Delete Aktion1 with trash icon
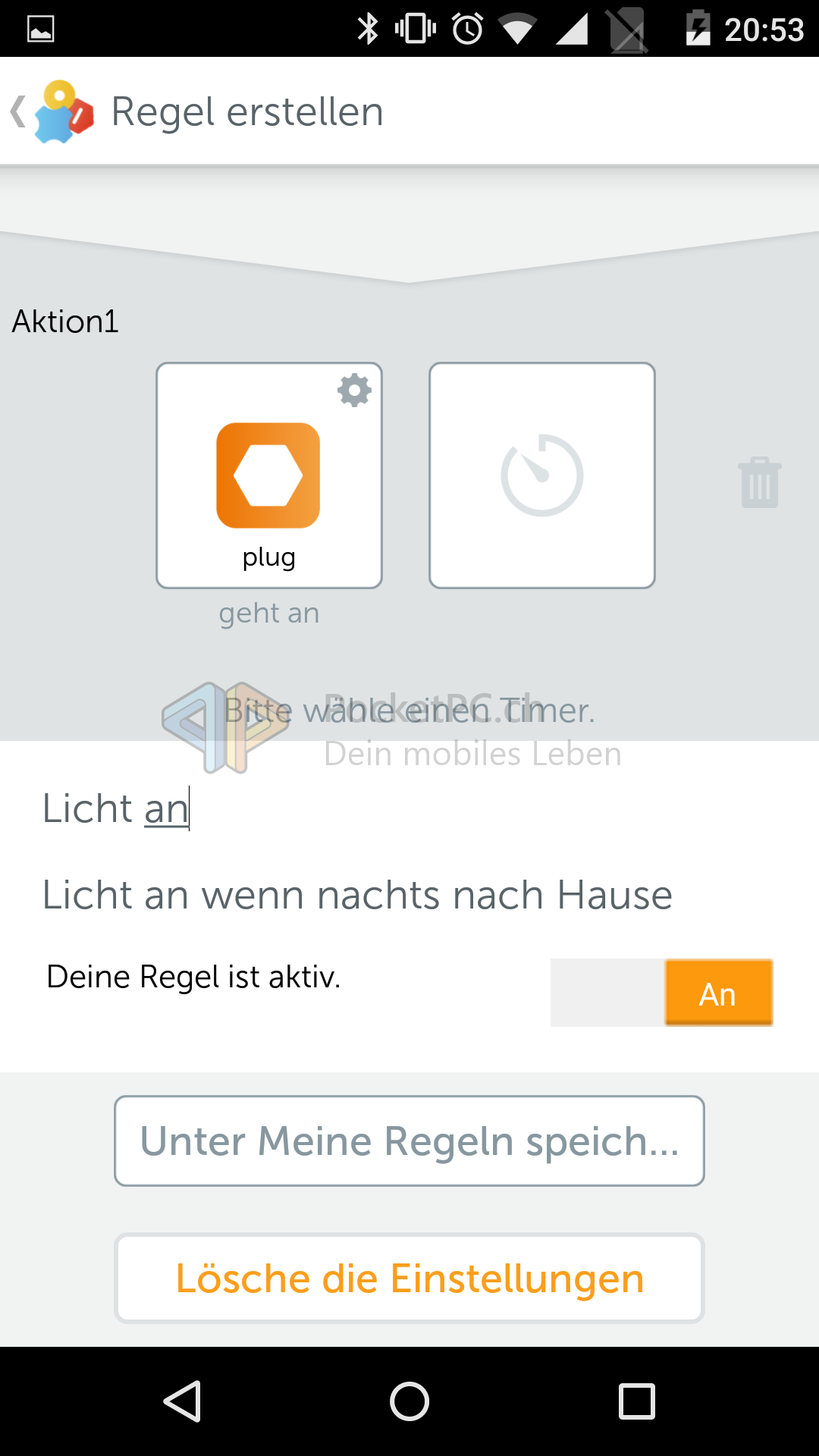Image resolution: width=819 pixels, height=1456 pixels. (x=759, y=483)
